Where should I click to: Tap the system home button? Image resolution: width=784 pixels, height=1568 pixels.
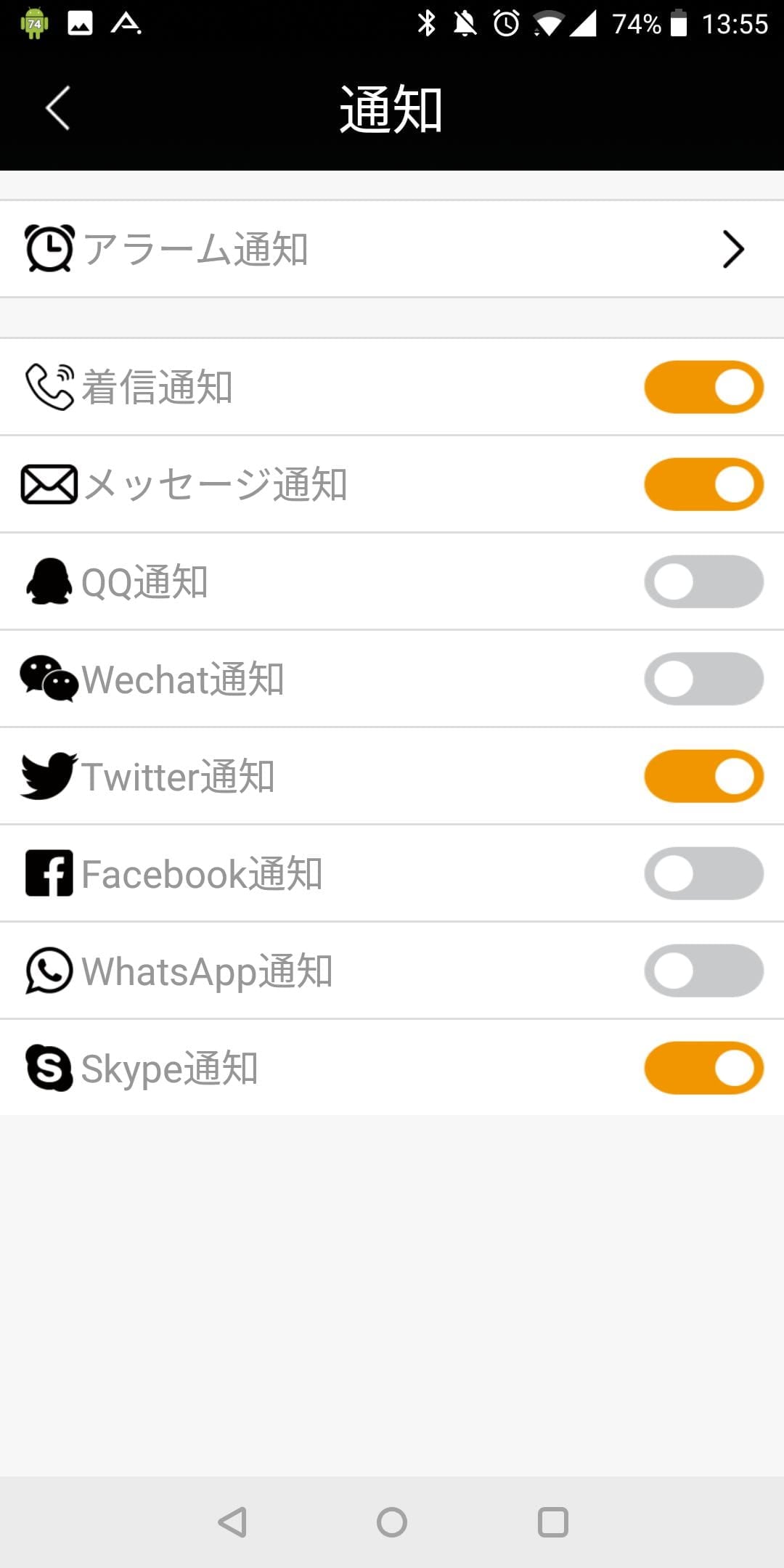pos(392,1522)
